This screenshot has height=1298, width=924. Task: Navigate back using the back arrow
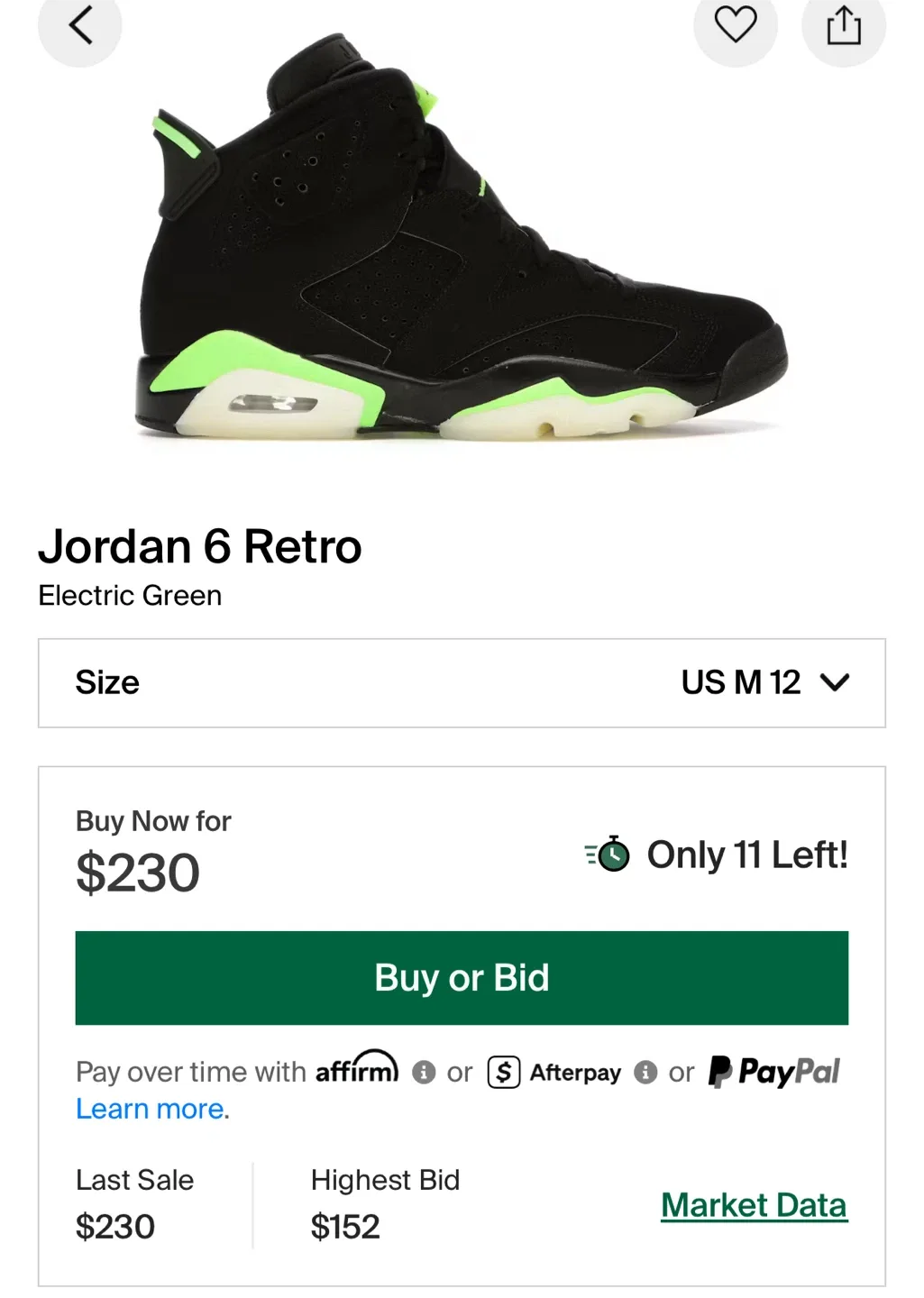80,26
